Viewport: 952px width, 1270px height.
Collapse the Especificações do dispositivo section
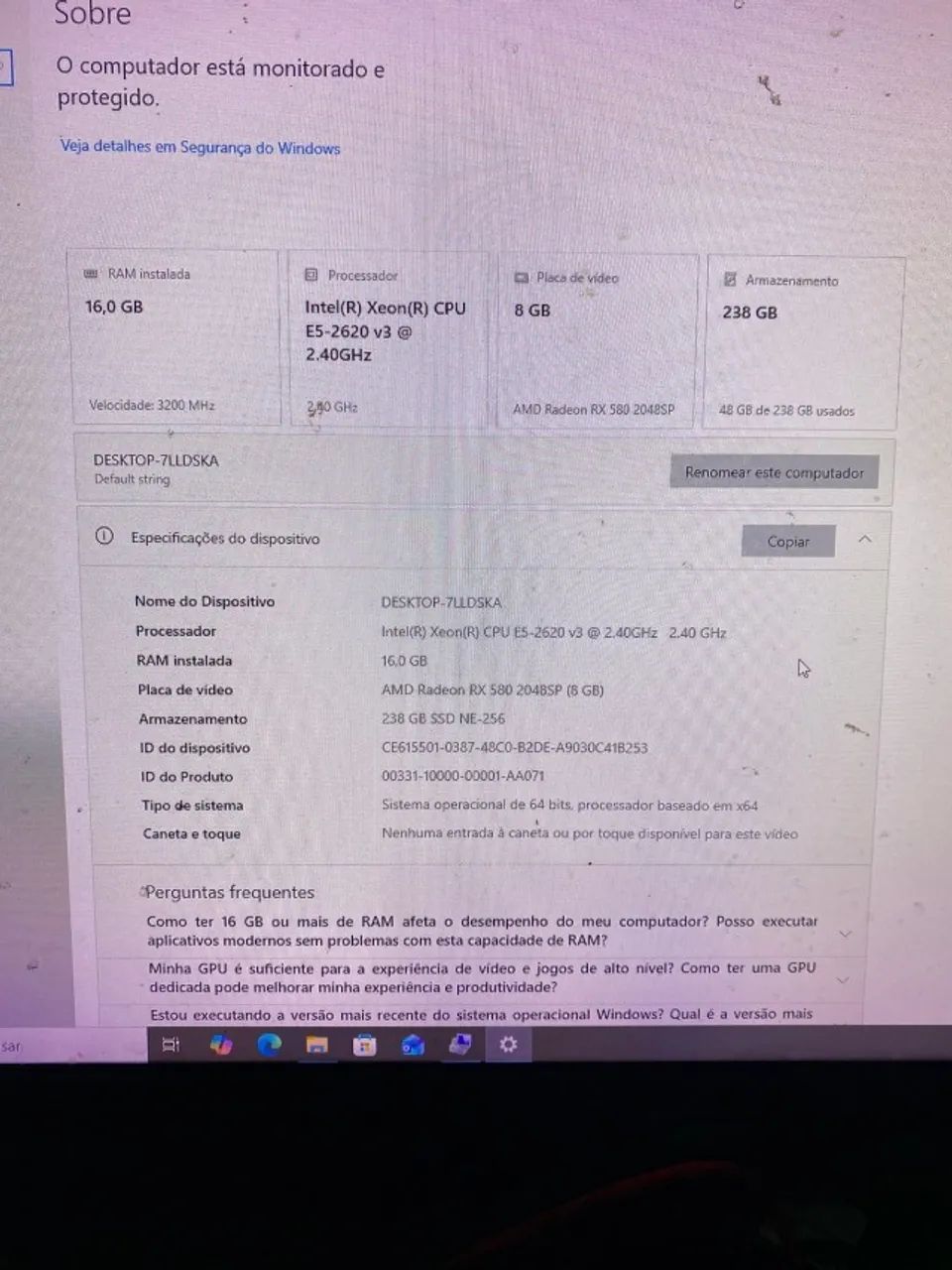[x=865, y=539]
